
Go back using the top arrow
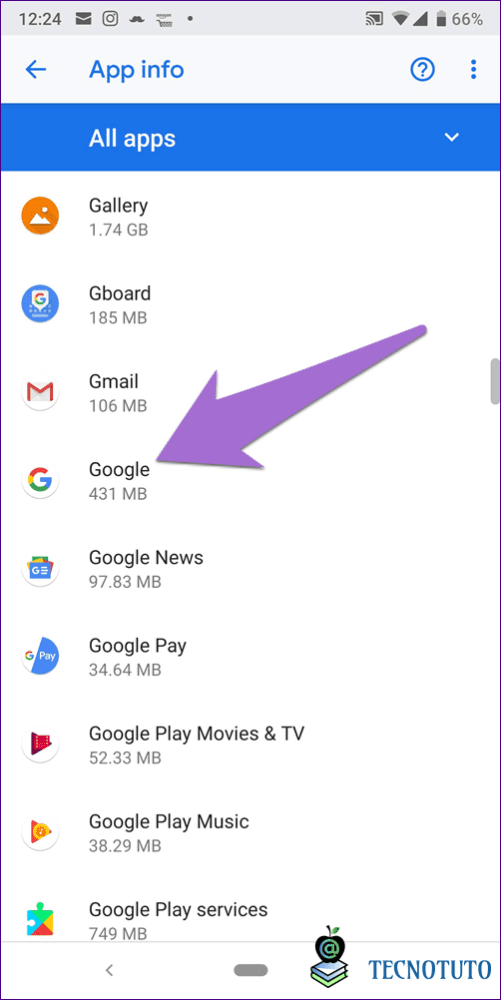pyautogui.click(x=36, y=70)
